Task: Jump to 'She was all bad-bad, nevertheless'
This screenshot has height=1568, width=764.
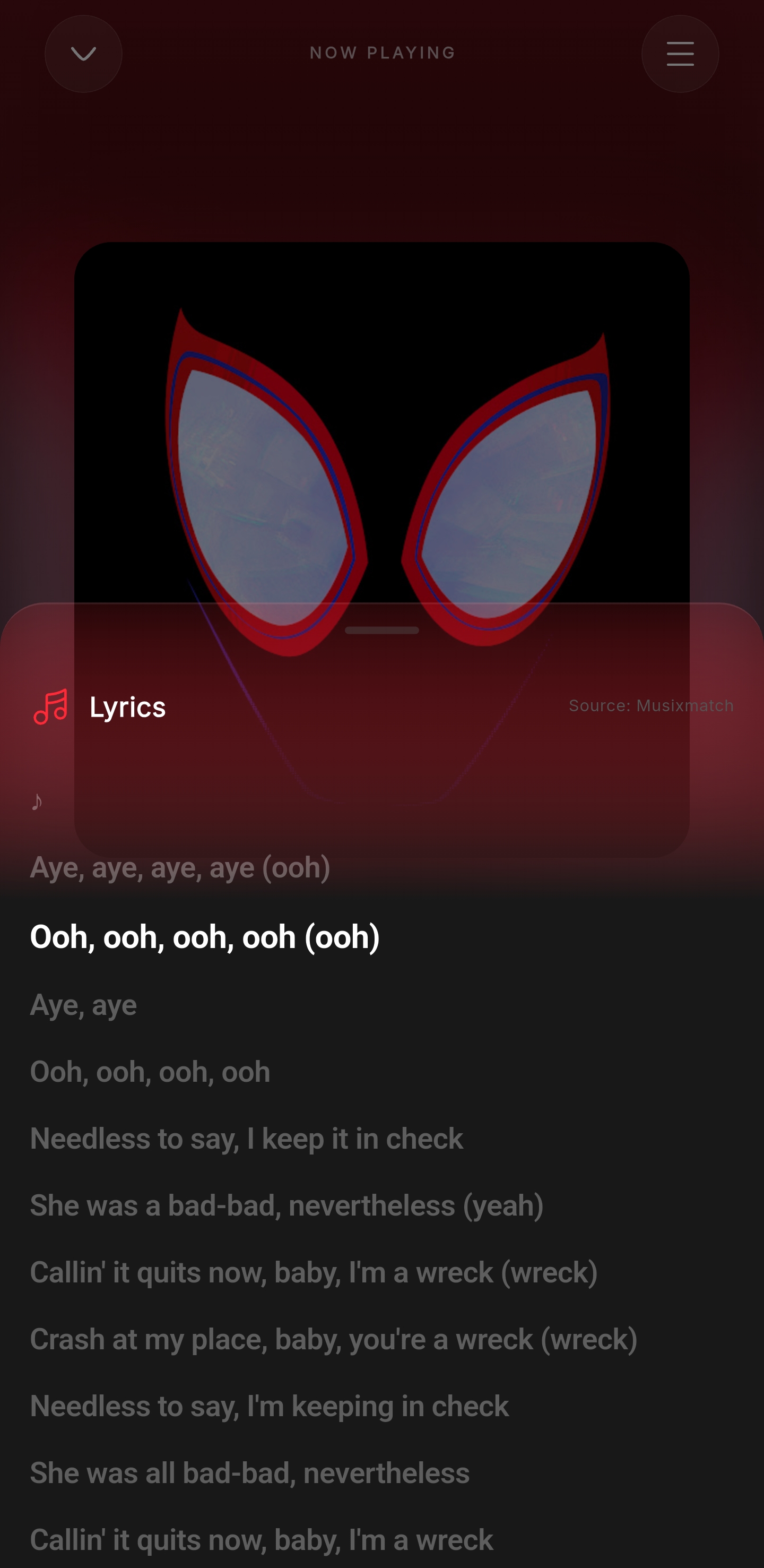Action: click(x=249, y=1473)
